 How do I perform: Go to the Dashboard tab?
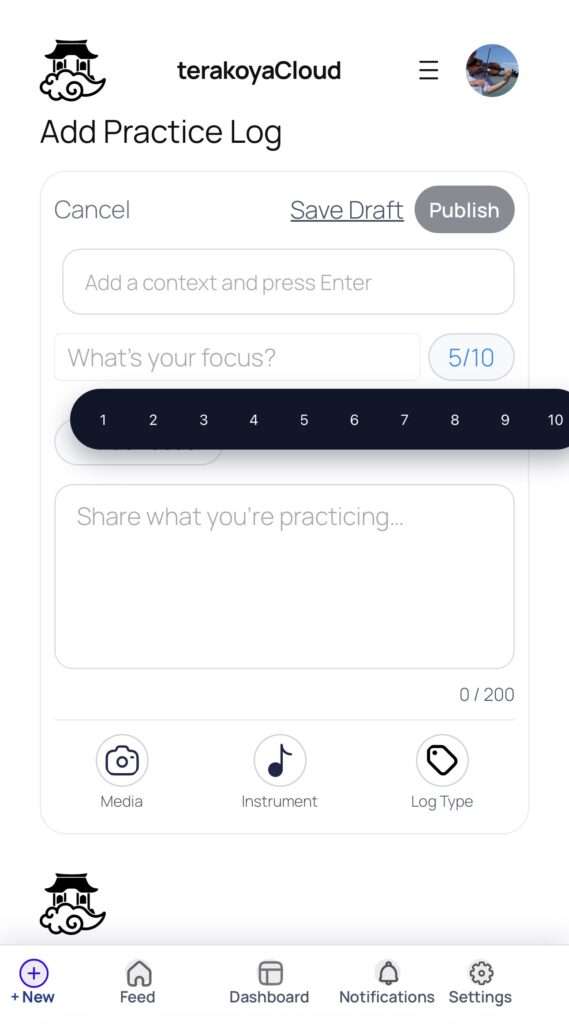(x=269, y=982)
